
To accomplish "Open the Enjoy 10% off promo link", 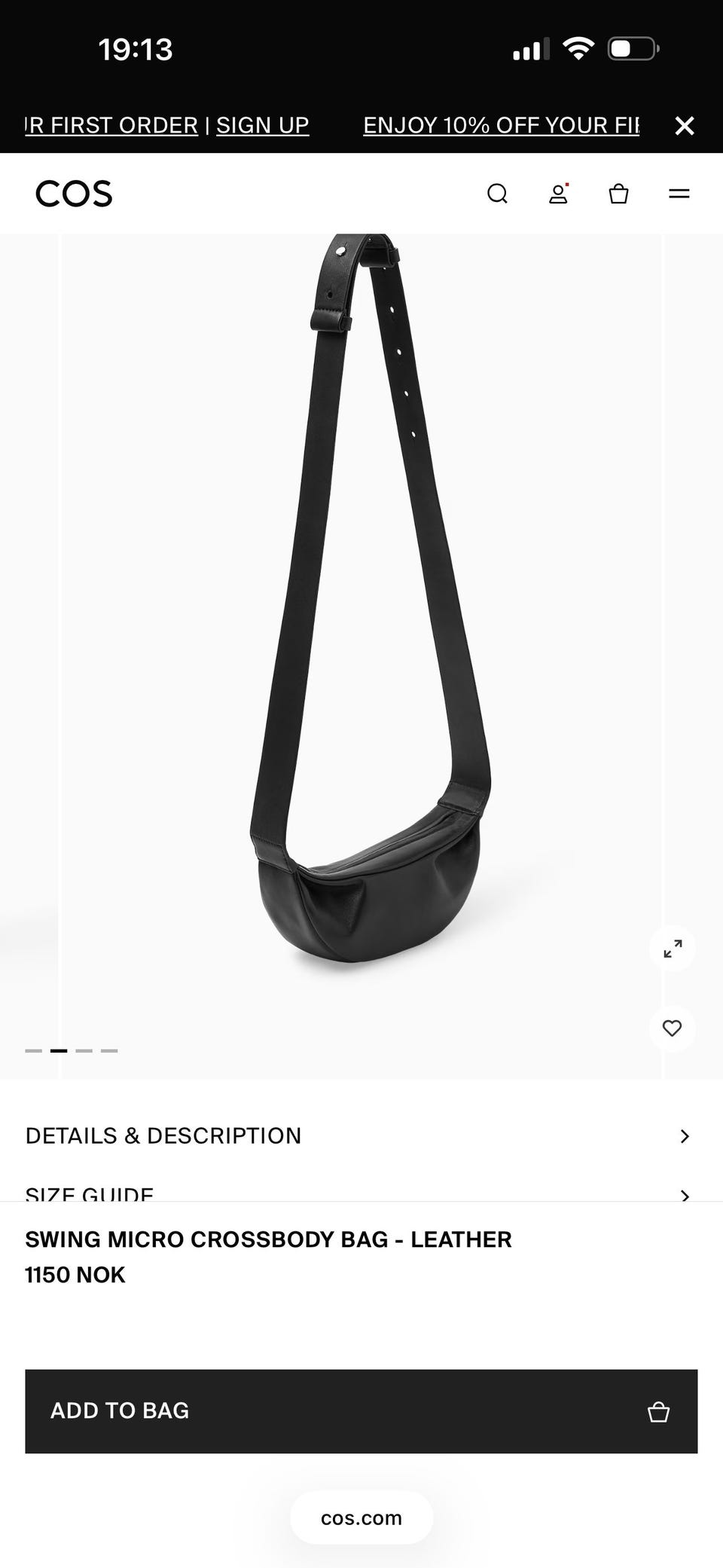I will click(x=501, y=125).
